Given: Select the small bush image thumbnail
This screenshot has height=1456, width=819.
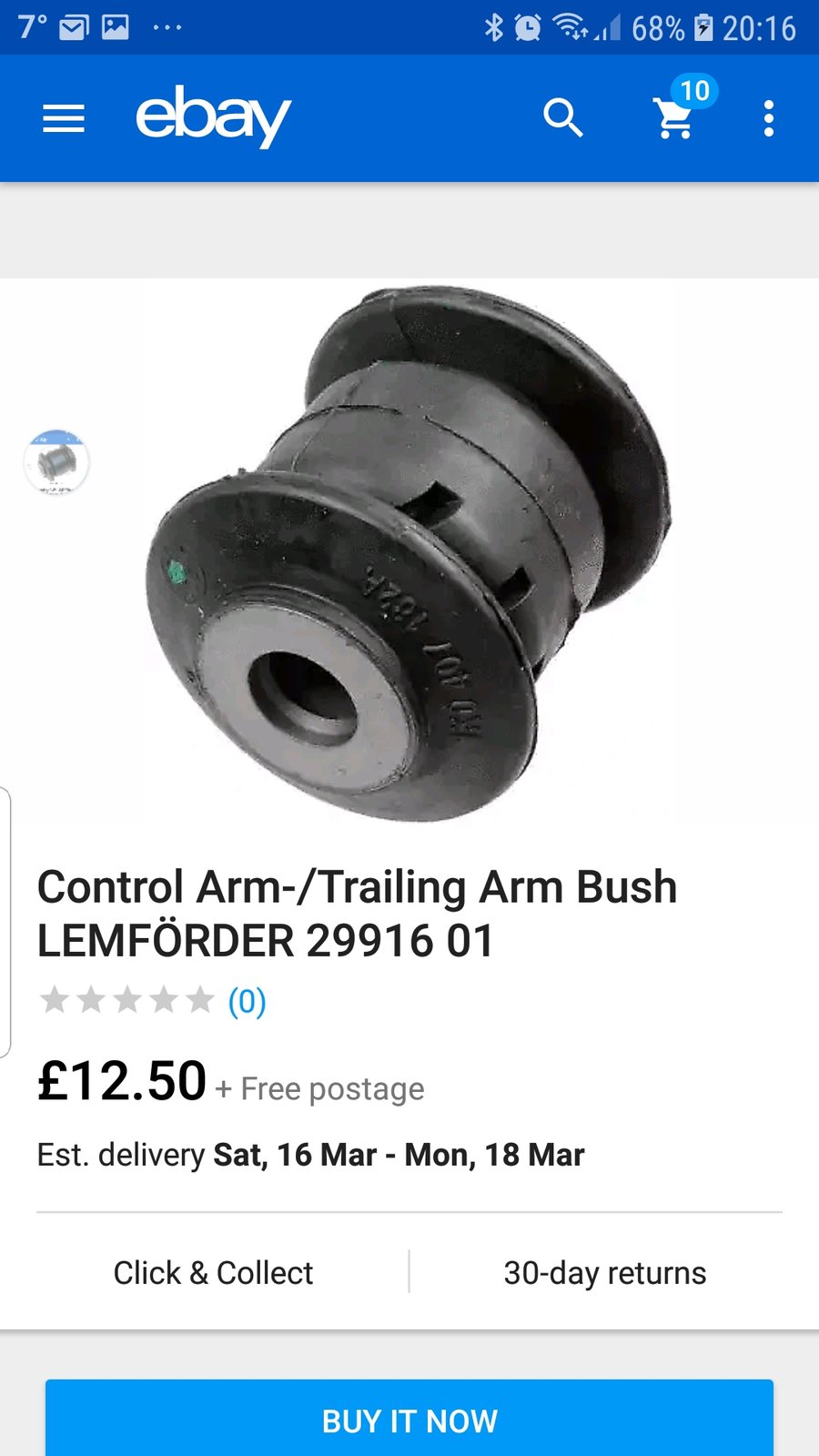Looking at the screenshot, I should point(56,462).
